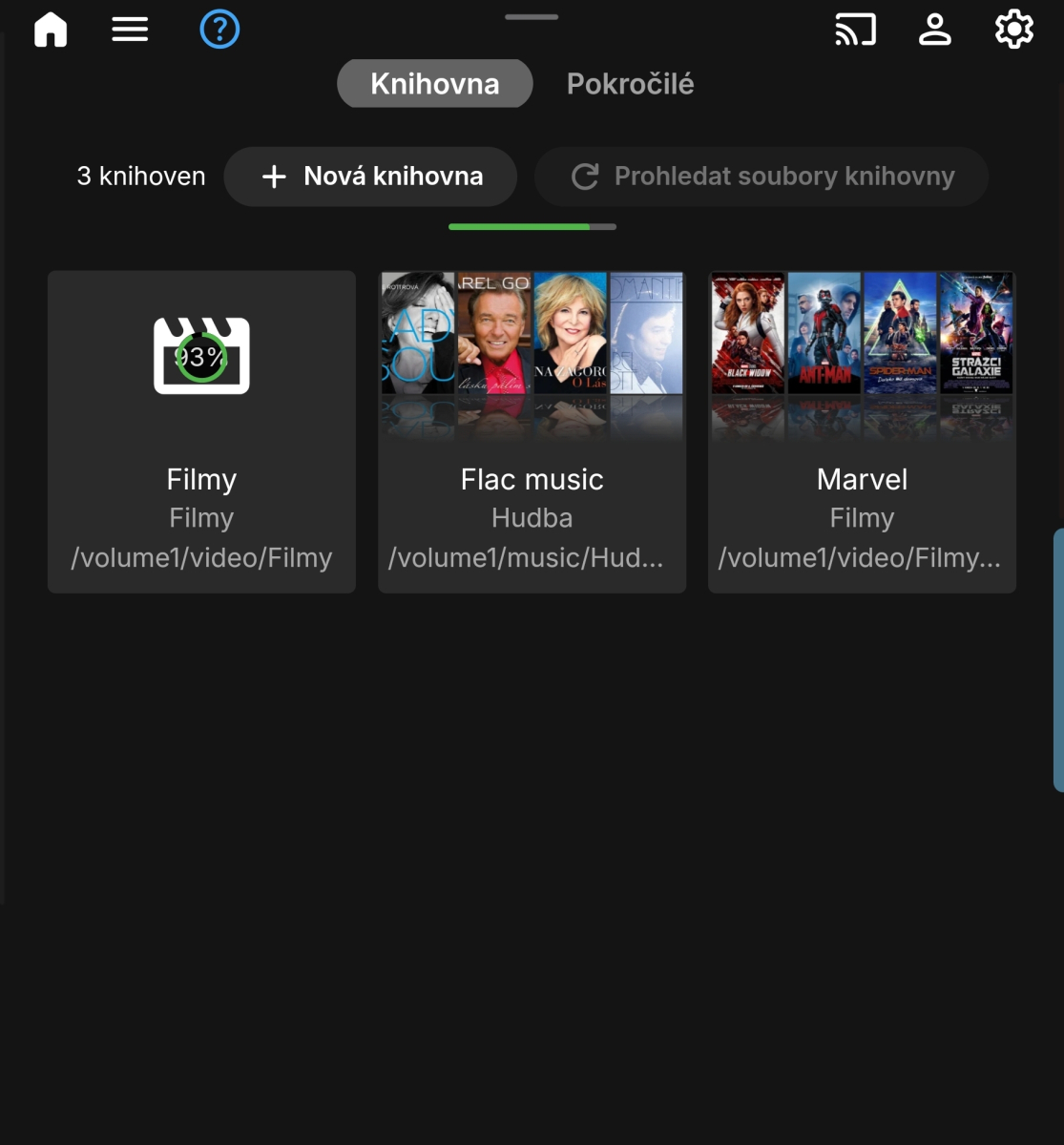Click the plus icon in Nová knihovna
Viewport: 1064px width, 1145px height.
[x=275, y=177]
